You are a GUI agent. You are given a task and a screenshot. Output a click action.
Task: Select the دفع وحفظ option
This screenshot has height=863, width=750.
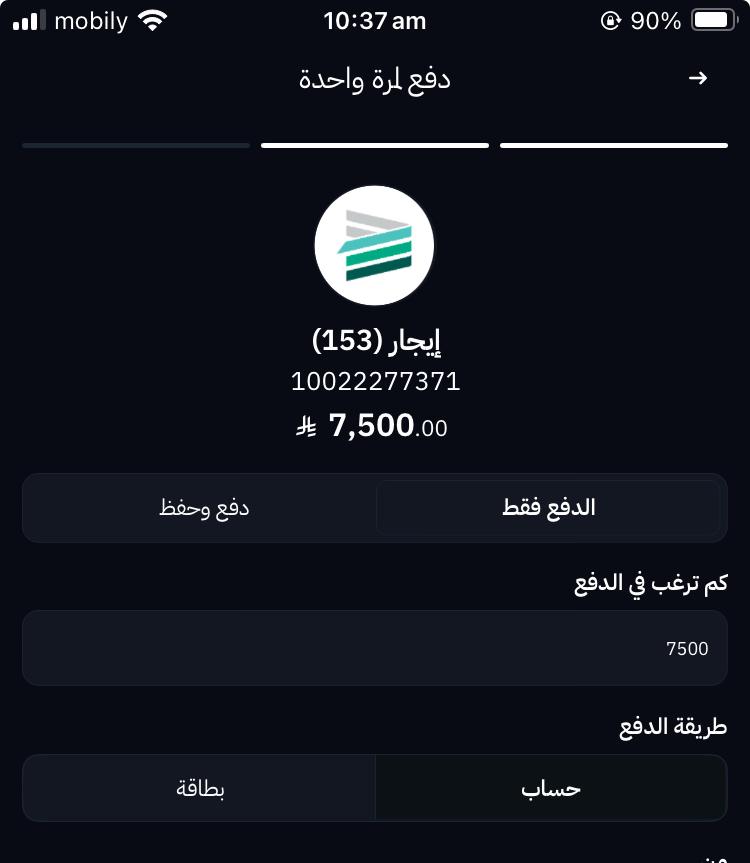[x=203, y=508]
